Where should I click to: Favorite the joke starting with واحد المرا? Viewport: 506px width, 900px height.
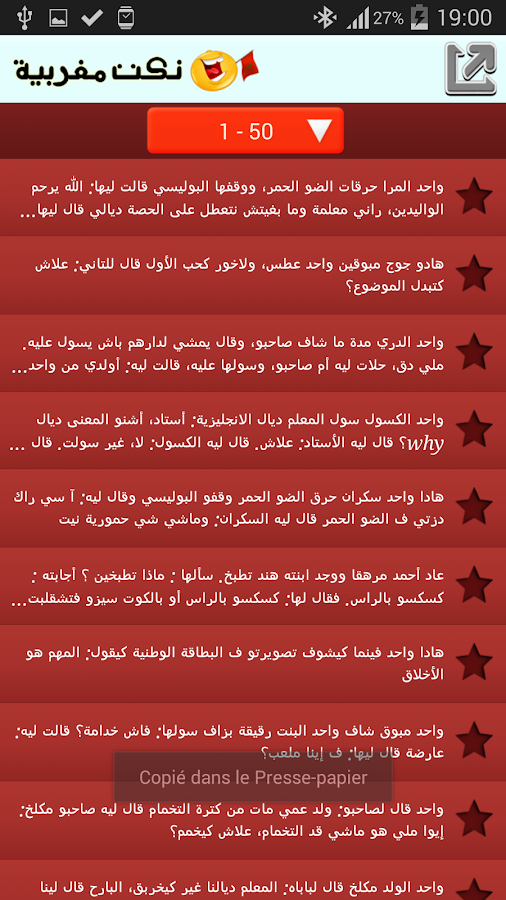point(474,196)
